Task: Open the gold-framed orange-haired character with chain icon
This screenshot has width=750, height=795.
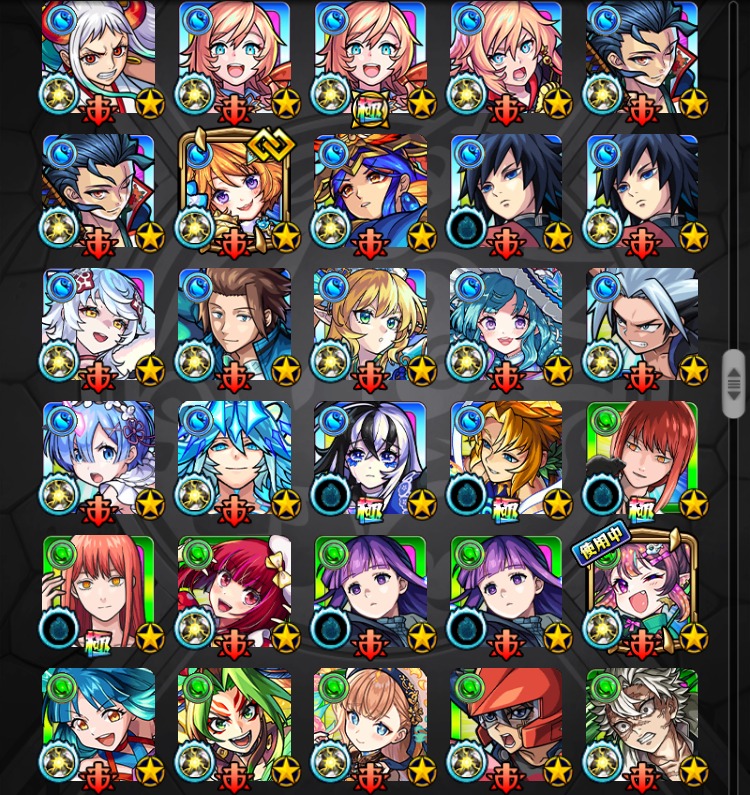Action: (x=234, y=192)
